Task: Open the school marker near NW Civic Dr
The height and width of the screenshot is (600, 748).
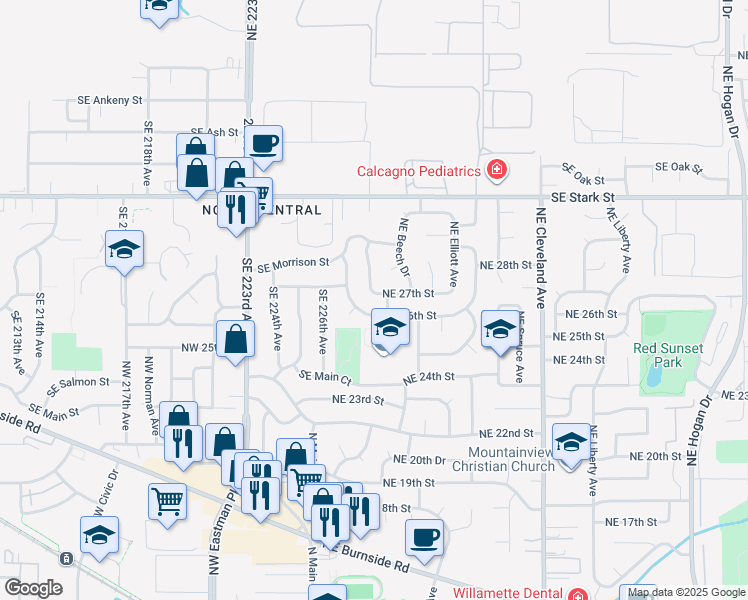Action: [100, 538]
